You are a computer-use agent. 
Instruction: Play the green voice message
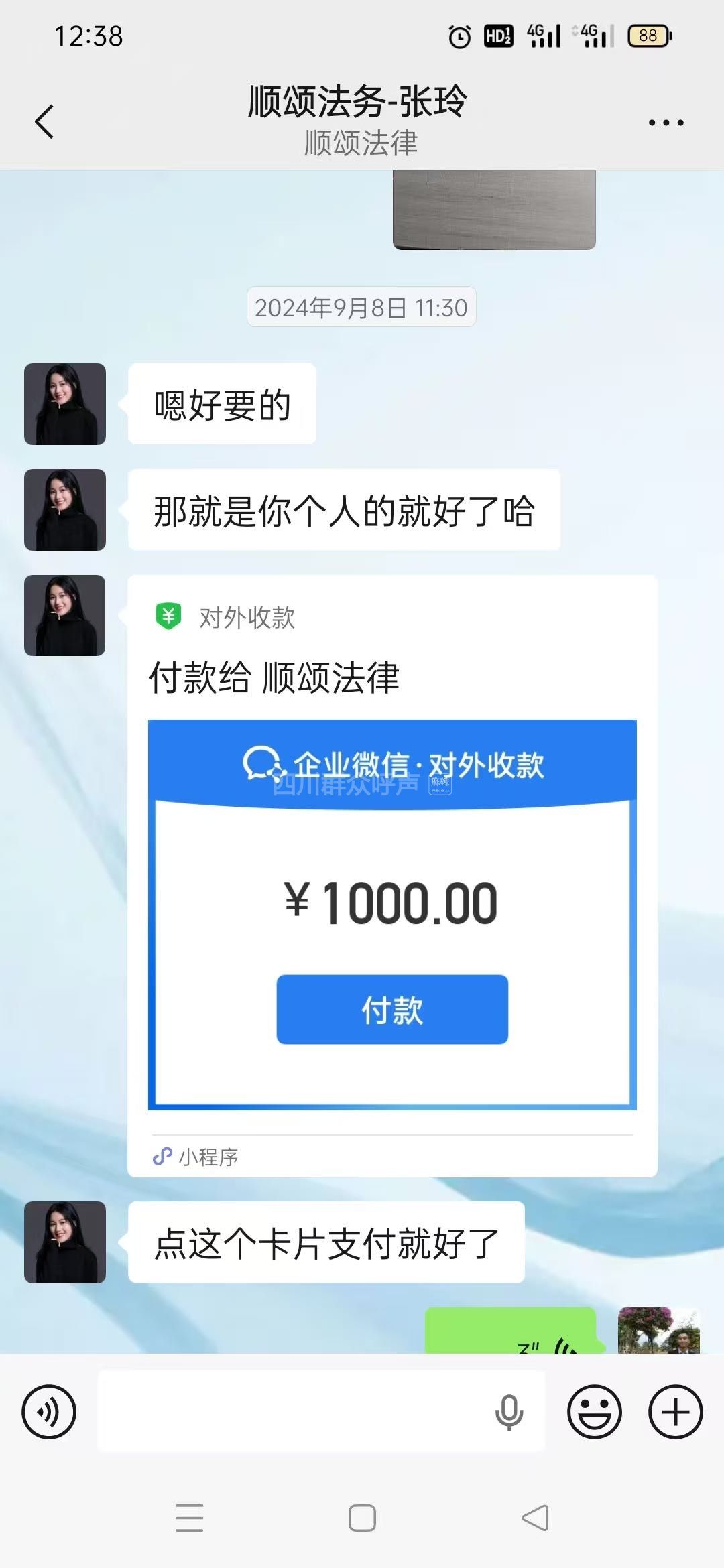510,1332
